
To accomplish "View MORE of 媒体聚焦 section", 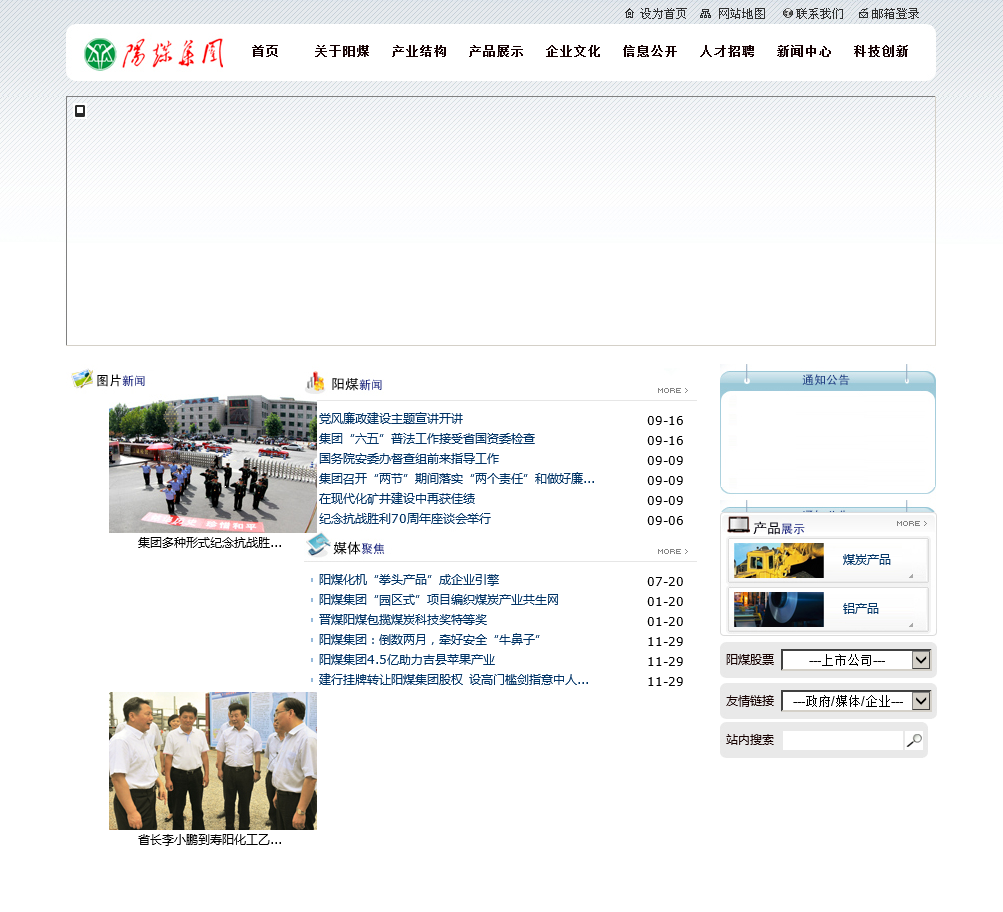I will click(672, 551).
